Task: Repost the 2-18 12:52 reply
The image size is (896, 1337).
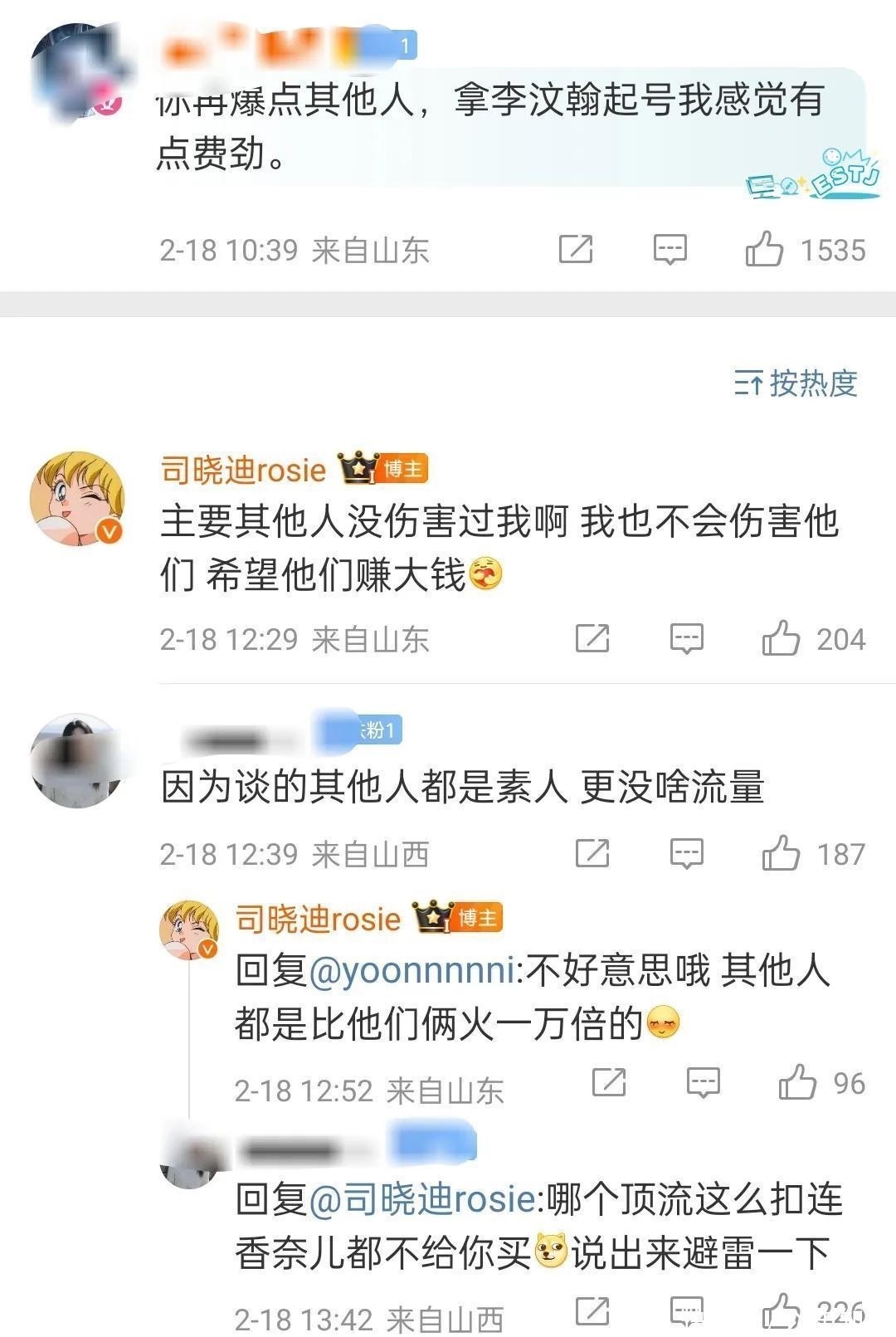Action: [x=609, y=1082]
